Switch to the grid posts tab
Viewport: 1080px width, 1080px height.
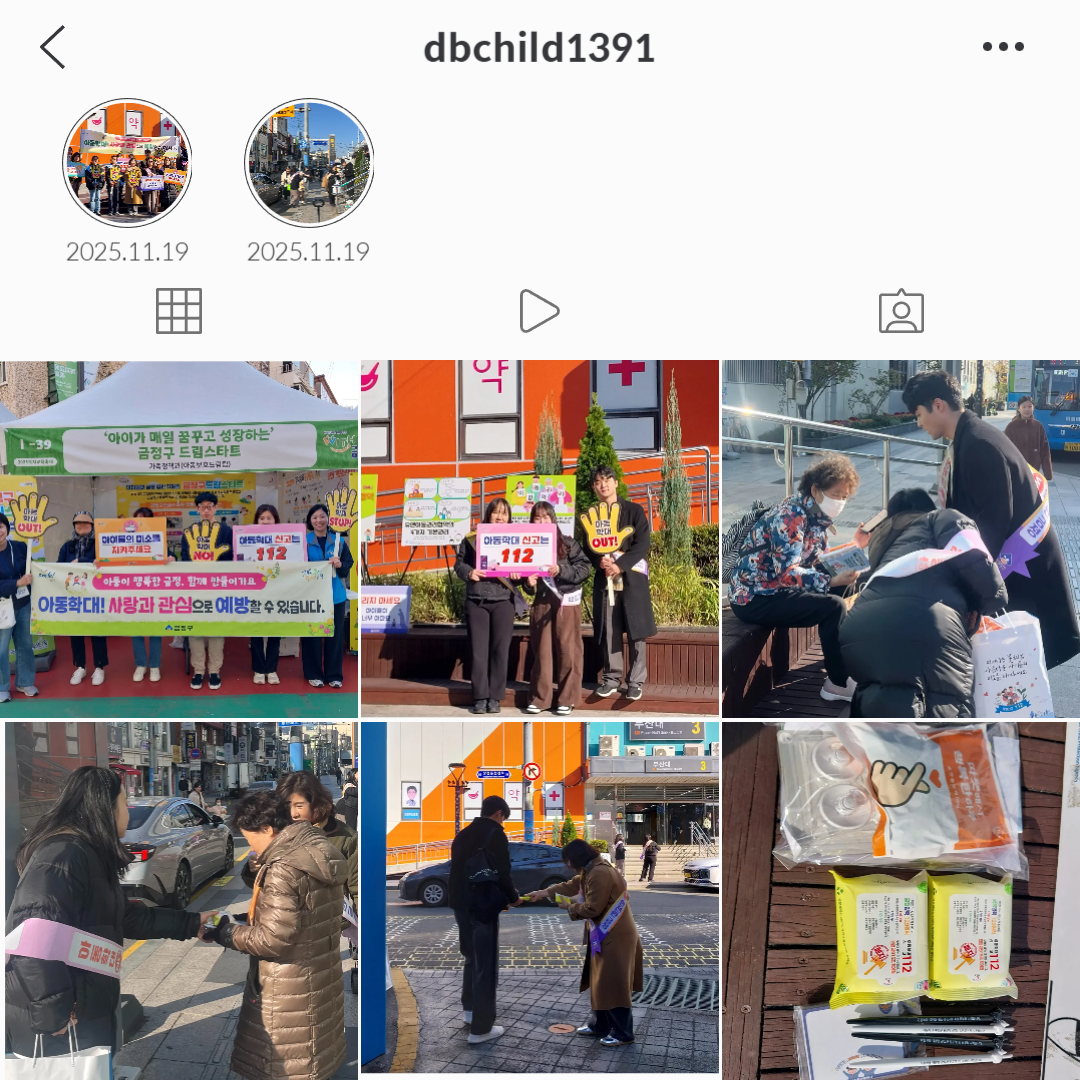179,311
